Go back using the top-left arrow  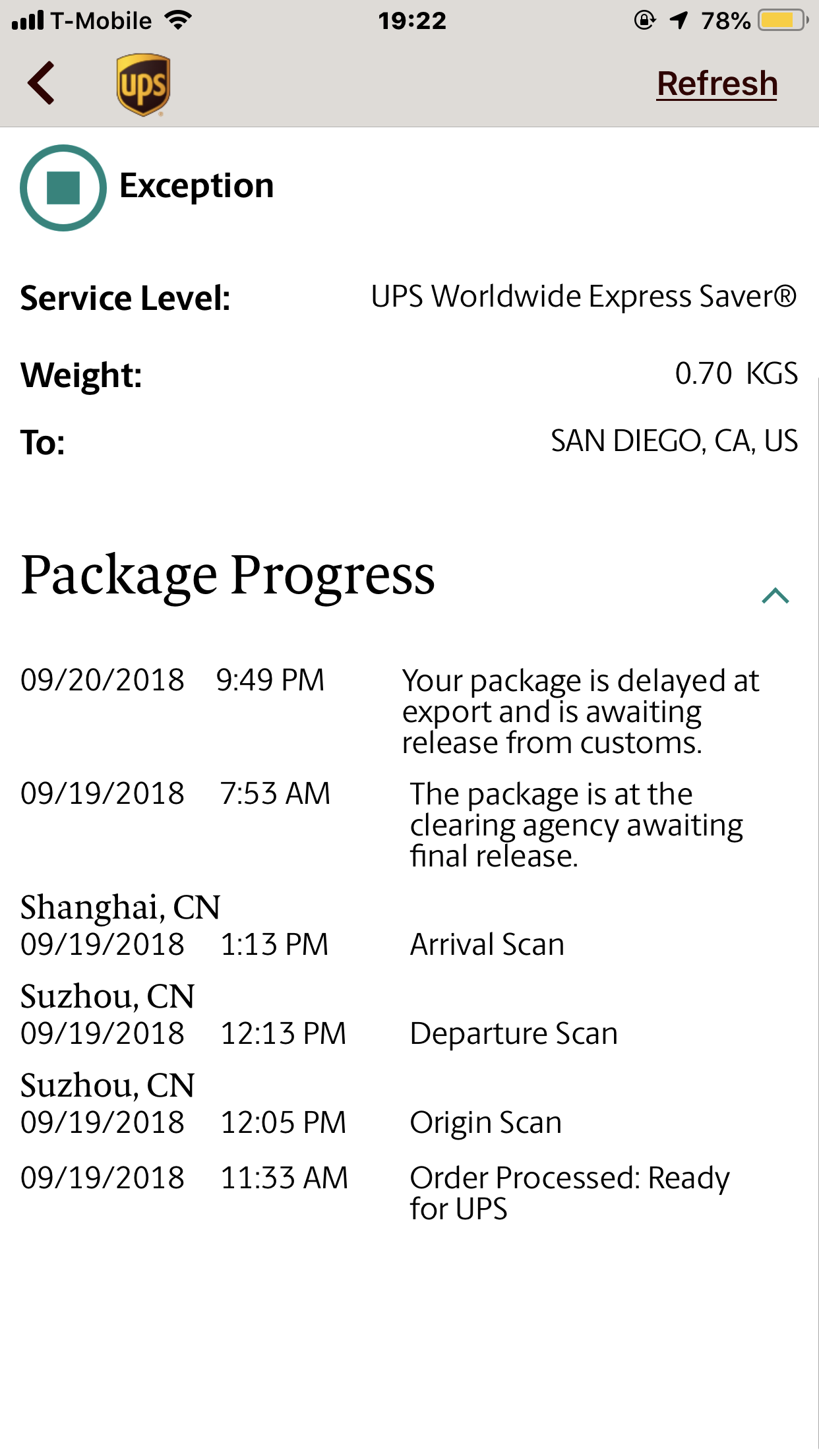(41, 83)
